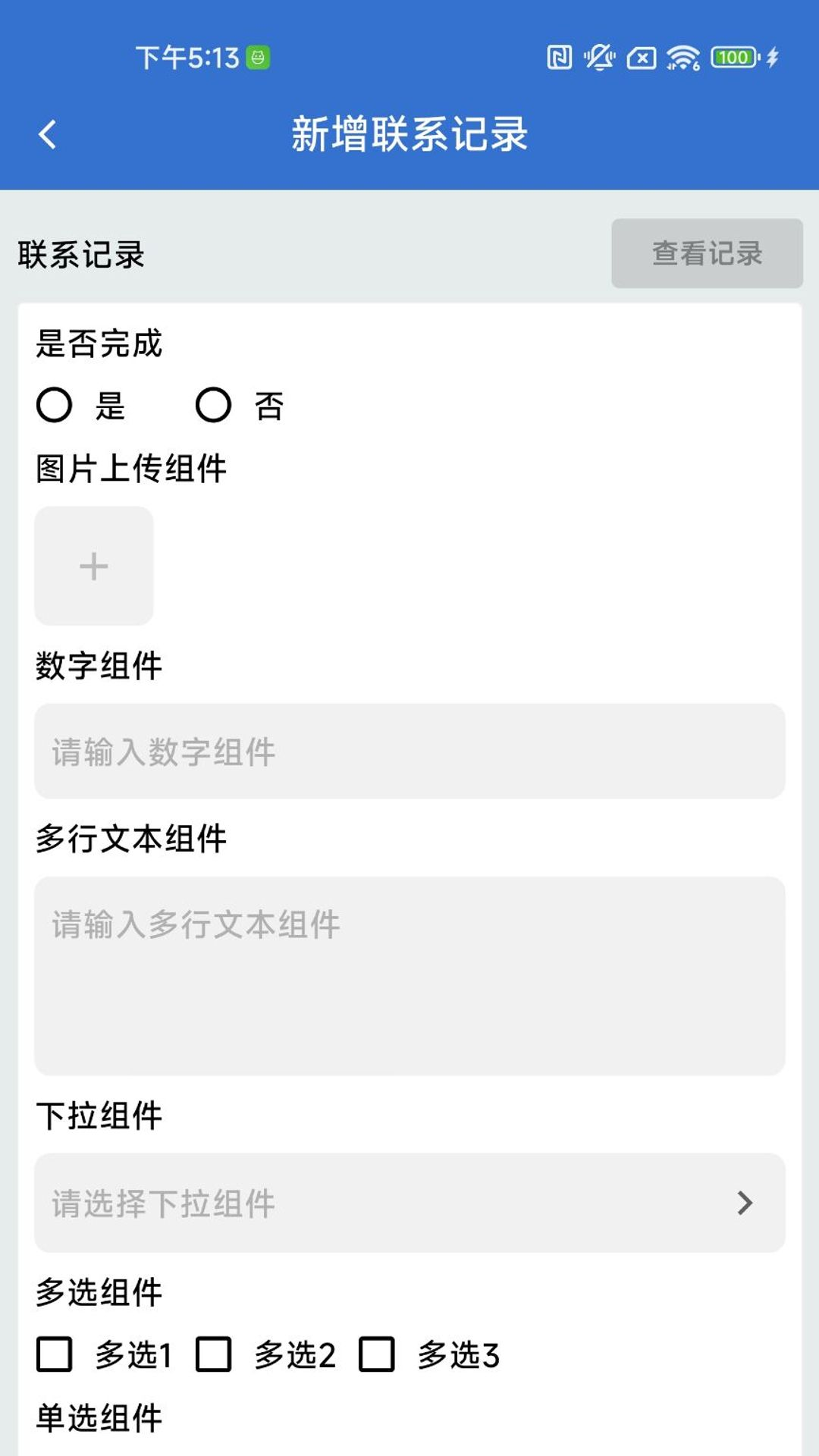Select 否 under 是否完成
Image resolution: width=819 pixels, height=1456 pixels.
pyautogui.click(x=213, y=405)
